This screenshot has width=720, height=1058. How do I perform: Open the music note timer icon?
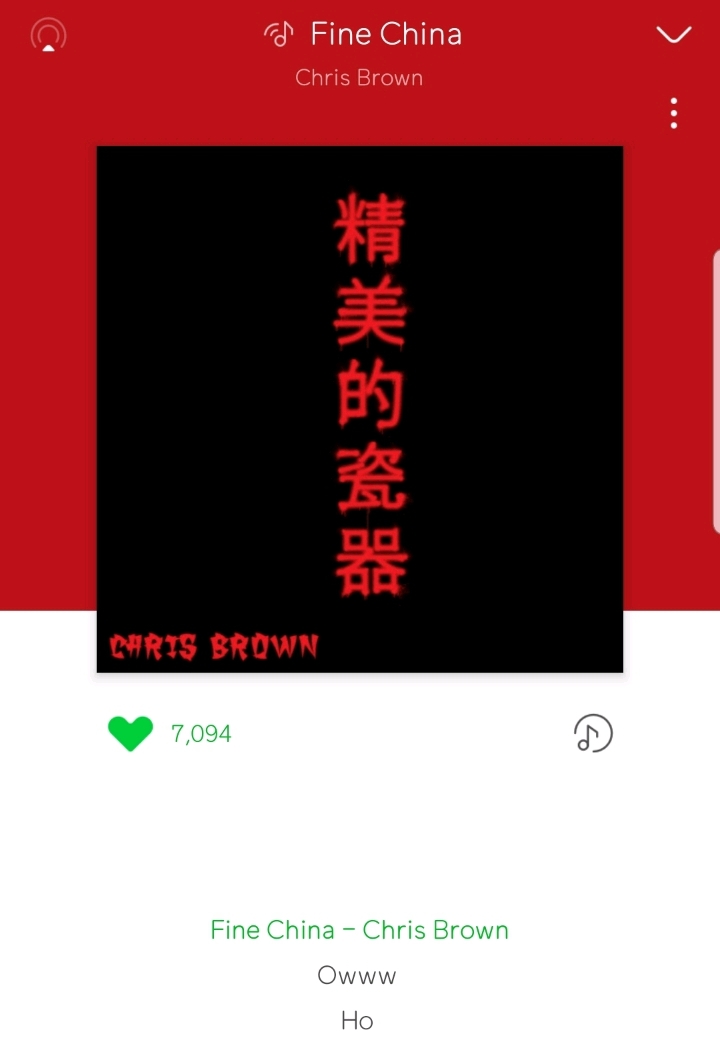pos(592,733)
